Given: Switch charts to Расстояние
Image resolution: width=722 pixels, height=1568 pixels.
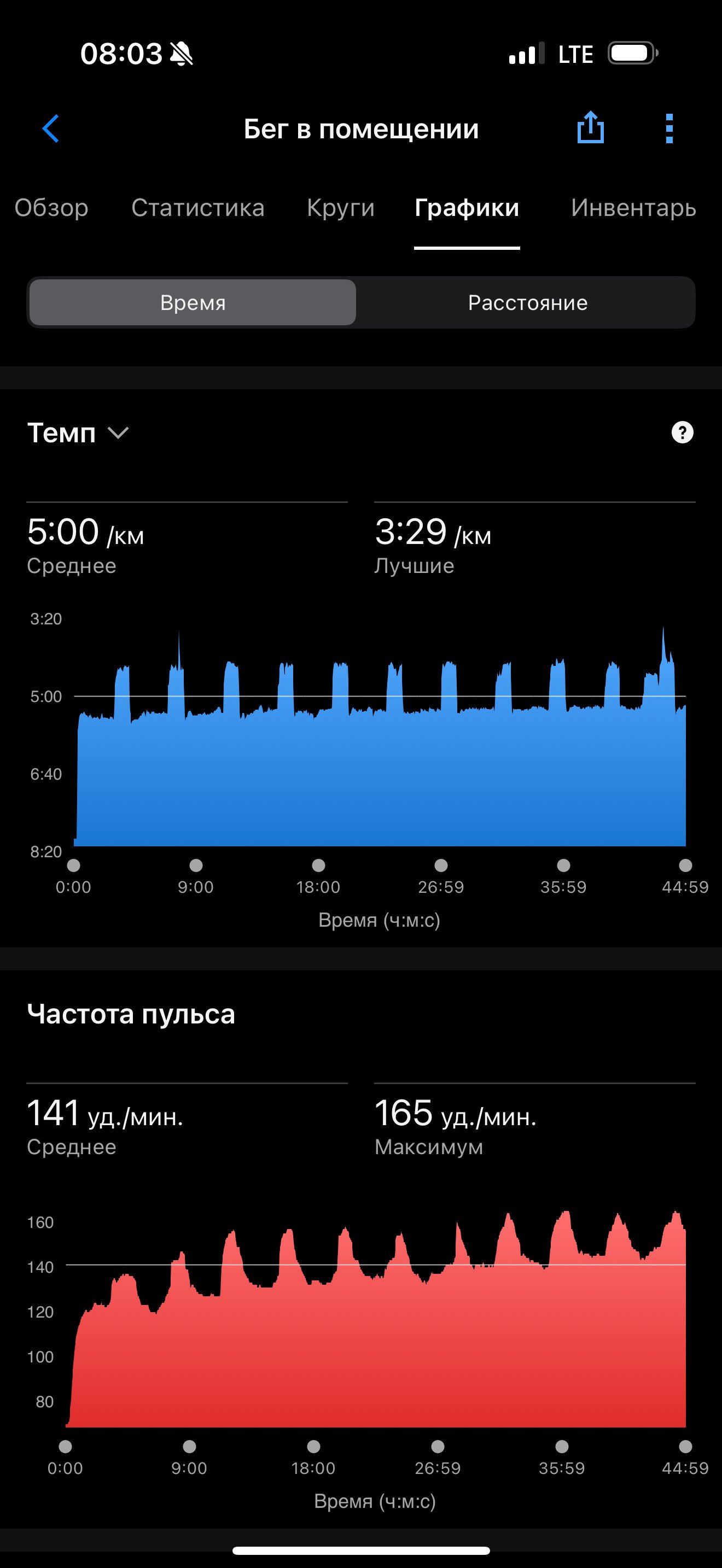Looking at the screenshot, I should (527, 302).
